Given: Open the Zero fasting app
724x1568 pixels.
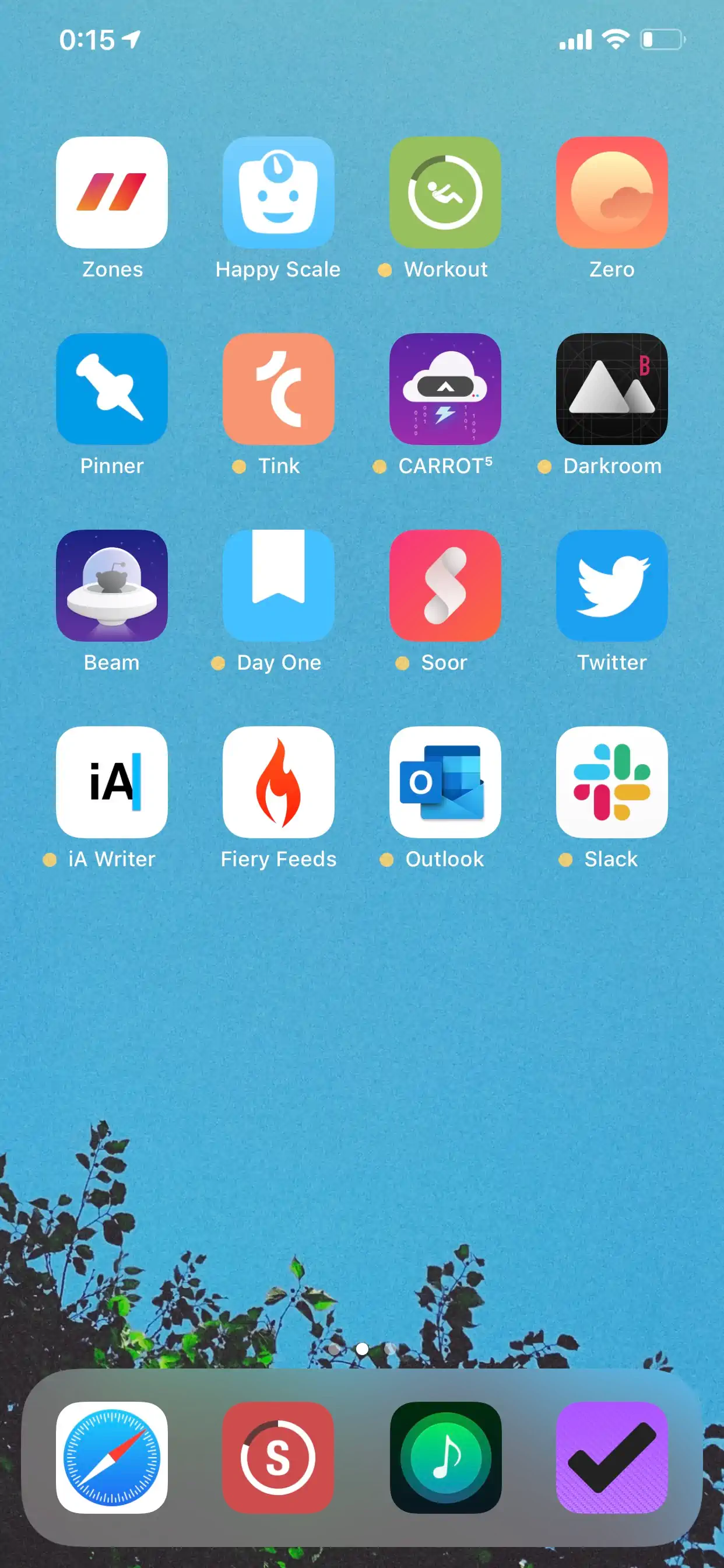Looking at the screenshot, I should click(x=612, y=192).
